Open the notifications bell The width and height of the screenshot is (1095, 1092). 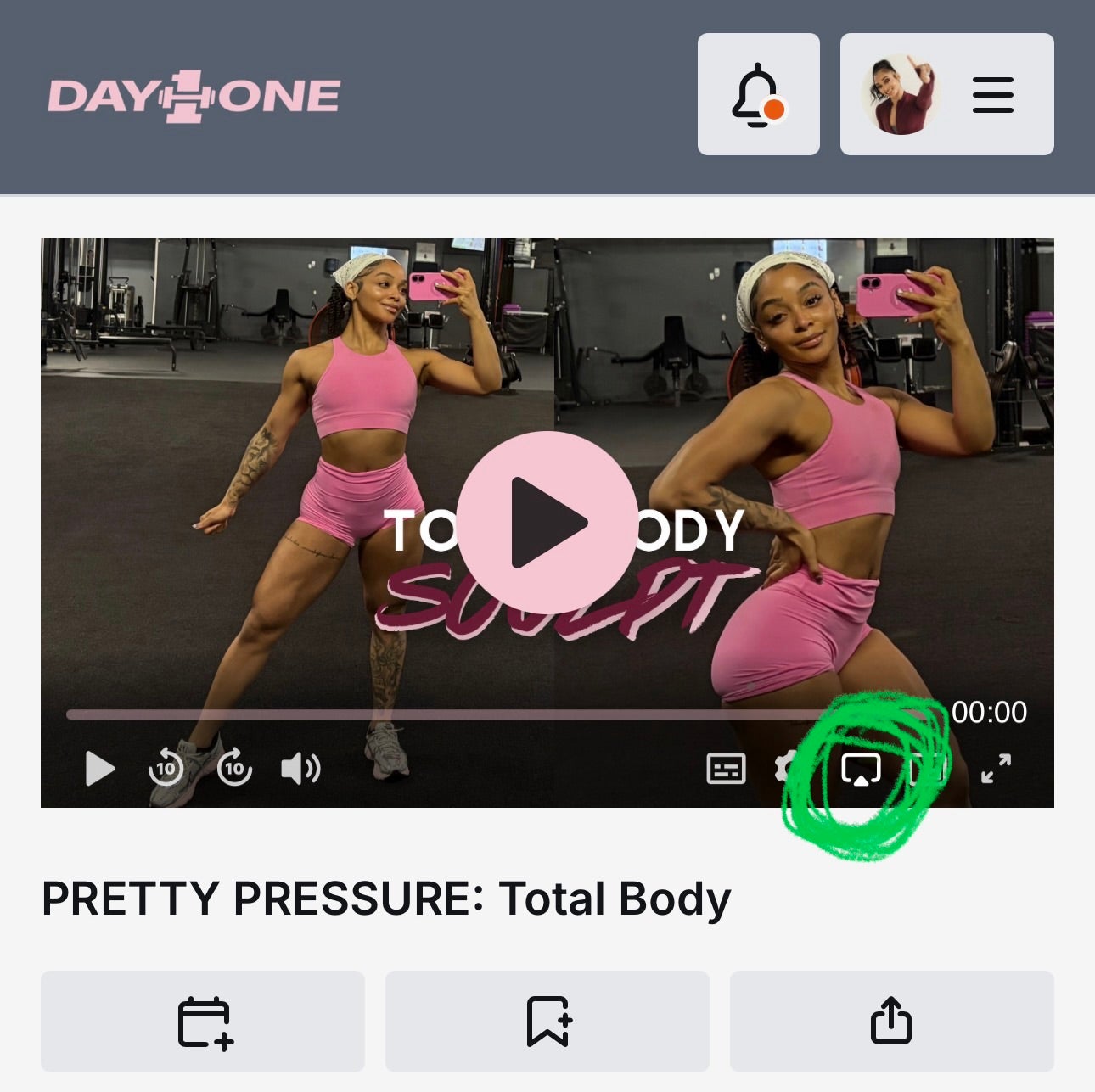[x=758, y=94]
